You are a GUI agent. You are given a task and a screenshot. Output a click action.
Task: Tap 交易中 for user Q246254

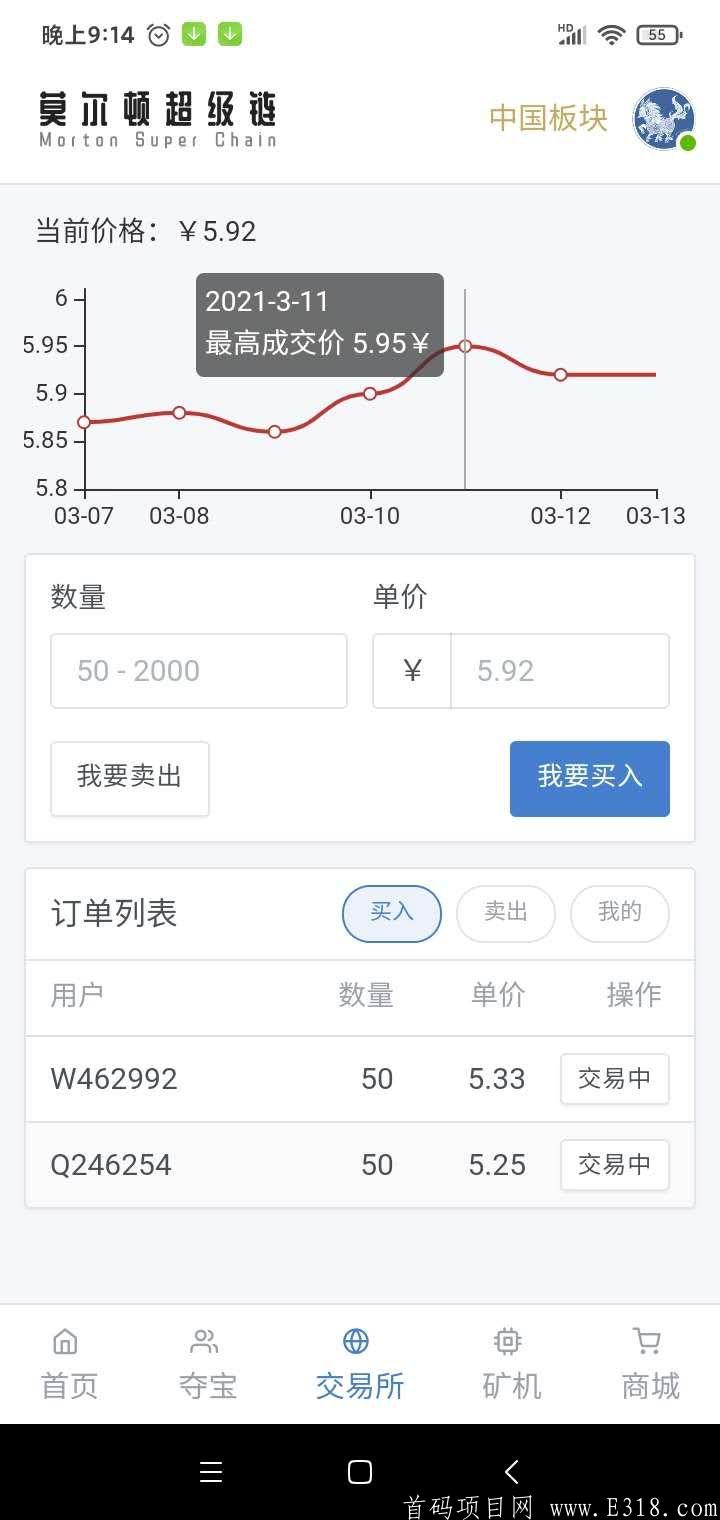pyautogui.click(x=614, y=1165)
